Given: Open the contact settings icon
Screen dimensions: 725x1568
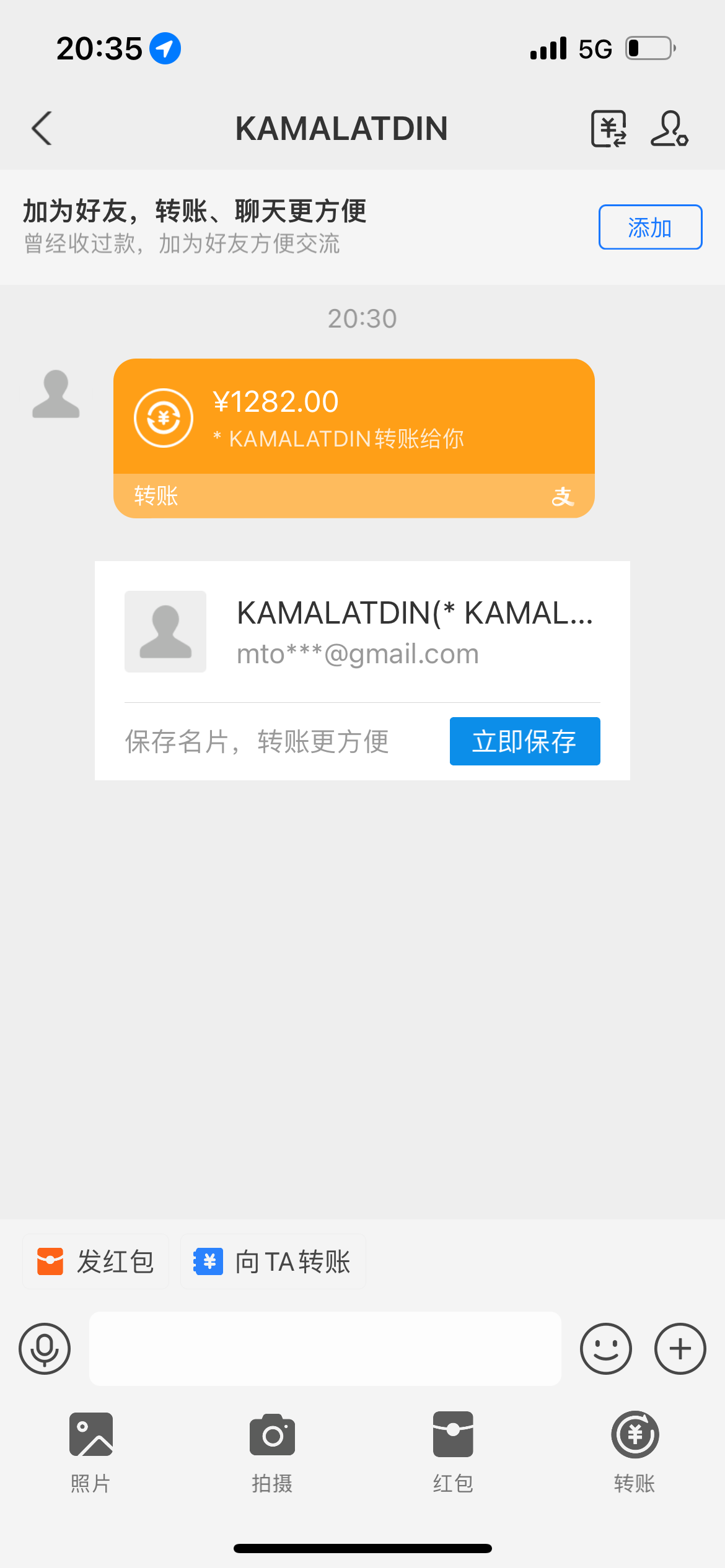Looking at the screenshot, I should pos(669,129).
